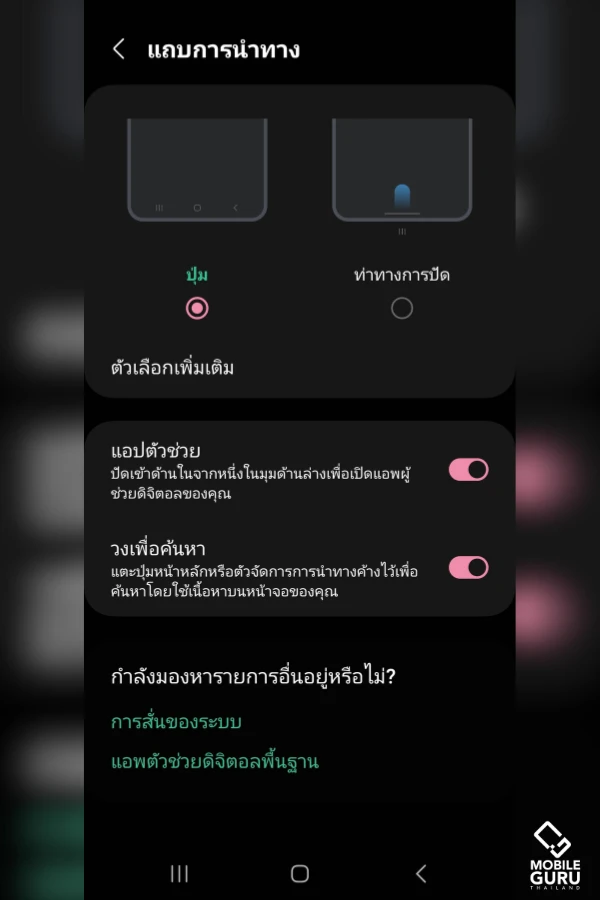Tap the buttons navigation preview image
600x900 pixels.
click(197, 170)
